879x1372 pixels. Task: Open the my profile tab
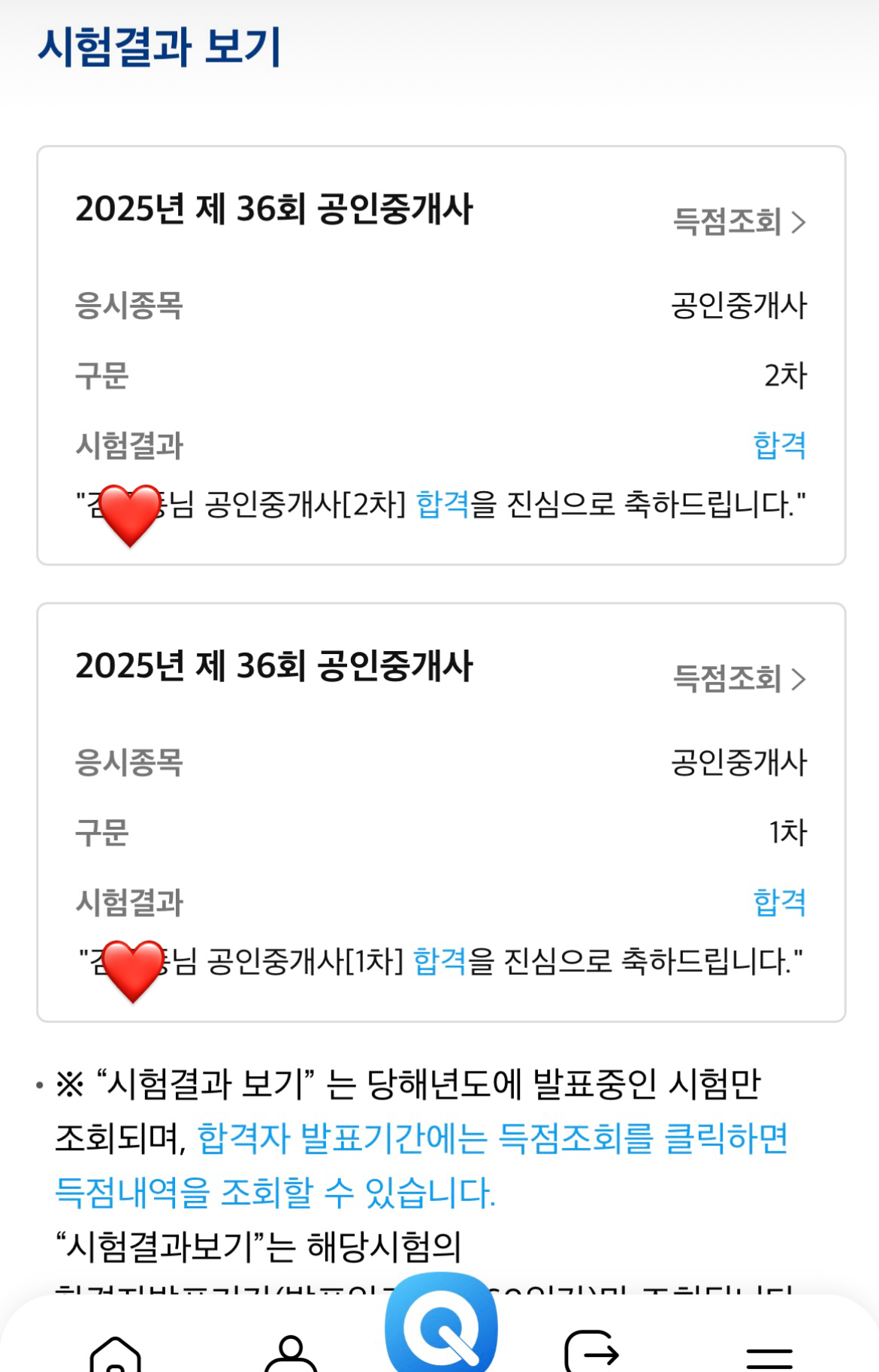291,1353
